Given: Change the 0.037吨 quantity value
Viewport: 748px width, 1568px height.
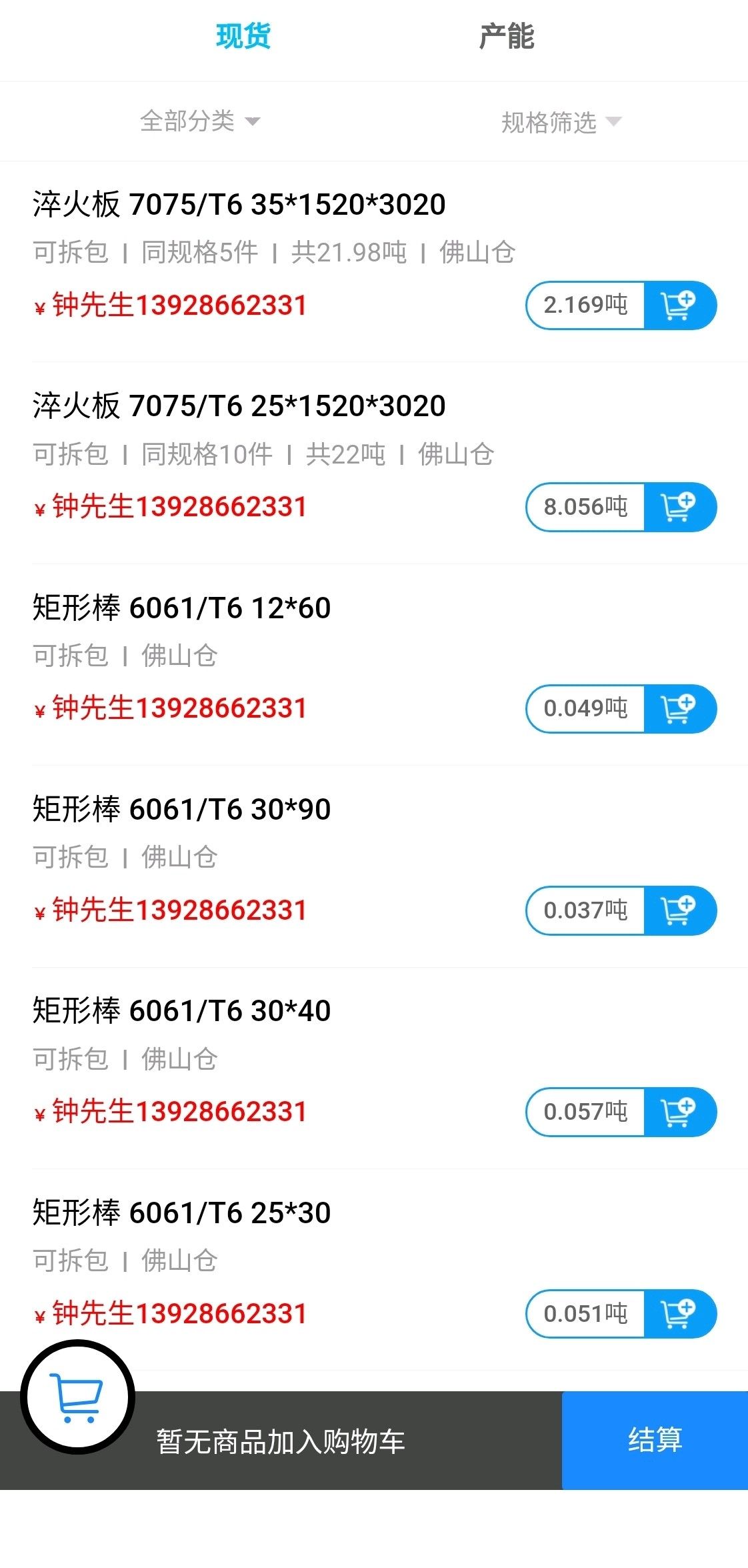Looking at the screenshot, I should 585,910.
